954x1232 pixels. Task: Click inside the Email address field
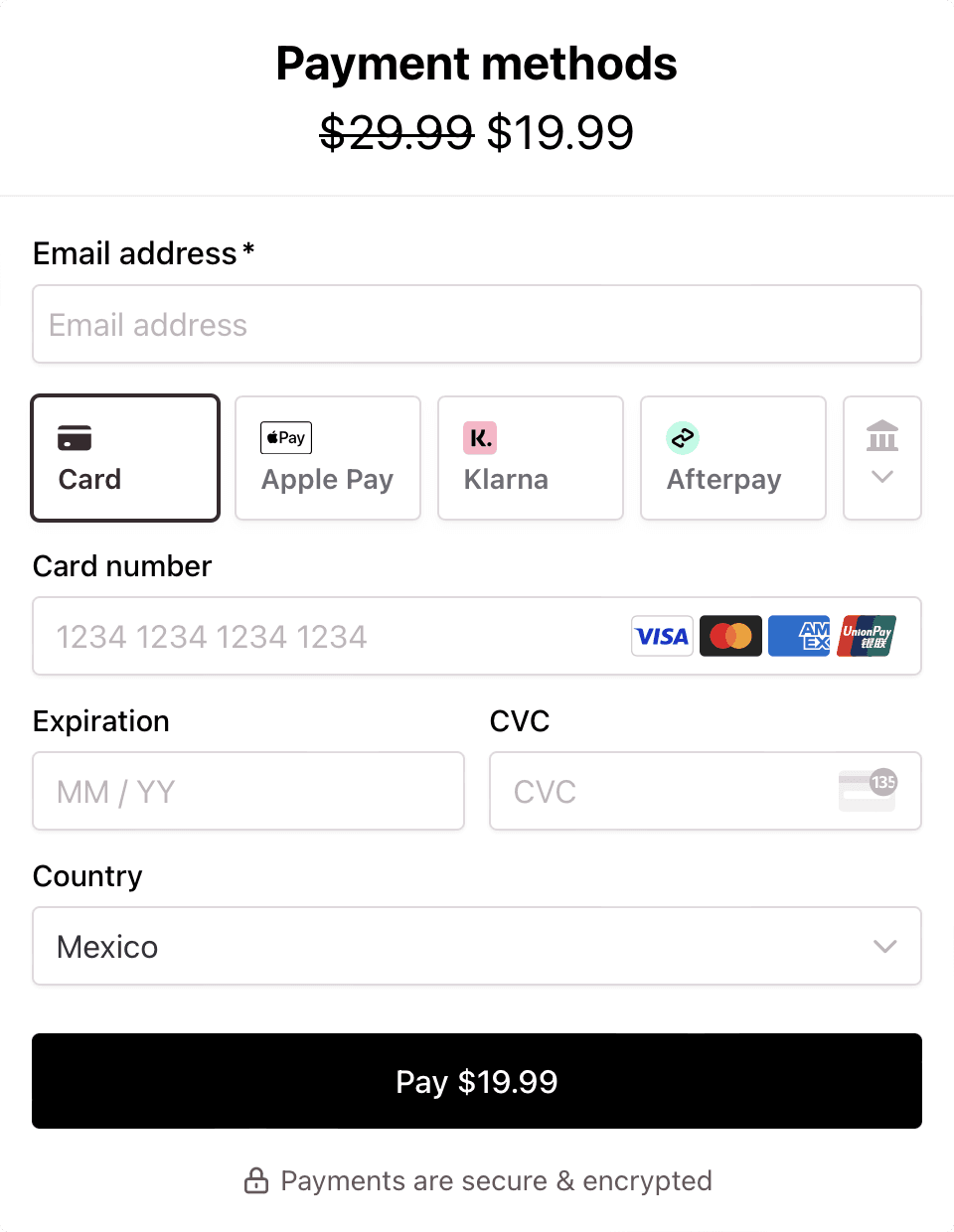point(477,324)
